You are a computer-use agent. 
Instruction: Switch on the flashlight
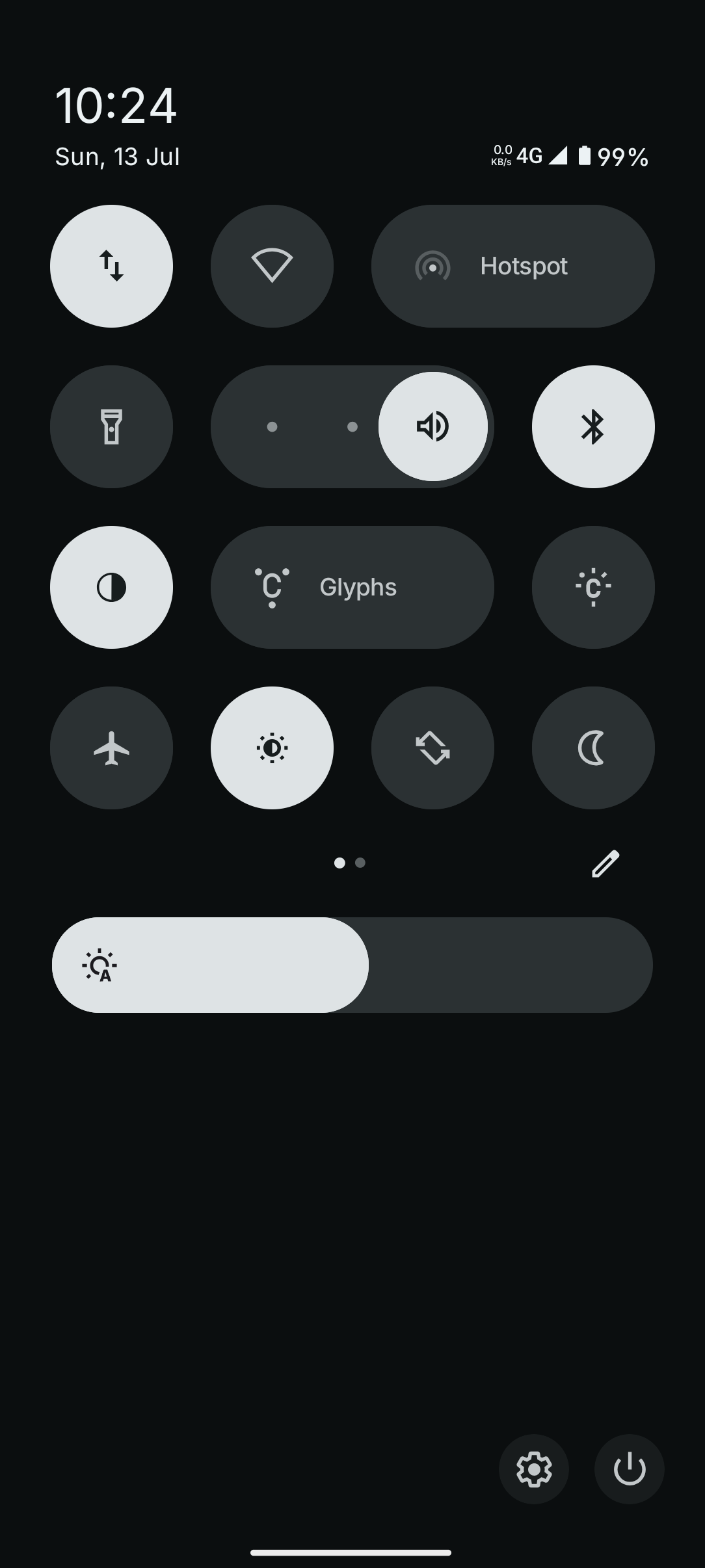[x=111, y=426]
